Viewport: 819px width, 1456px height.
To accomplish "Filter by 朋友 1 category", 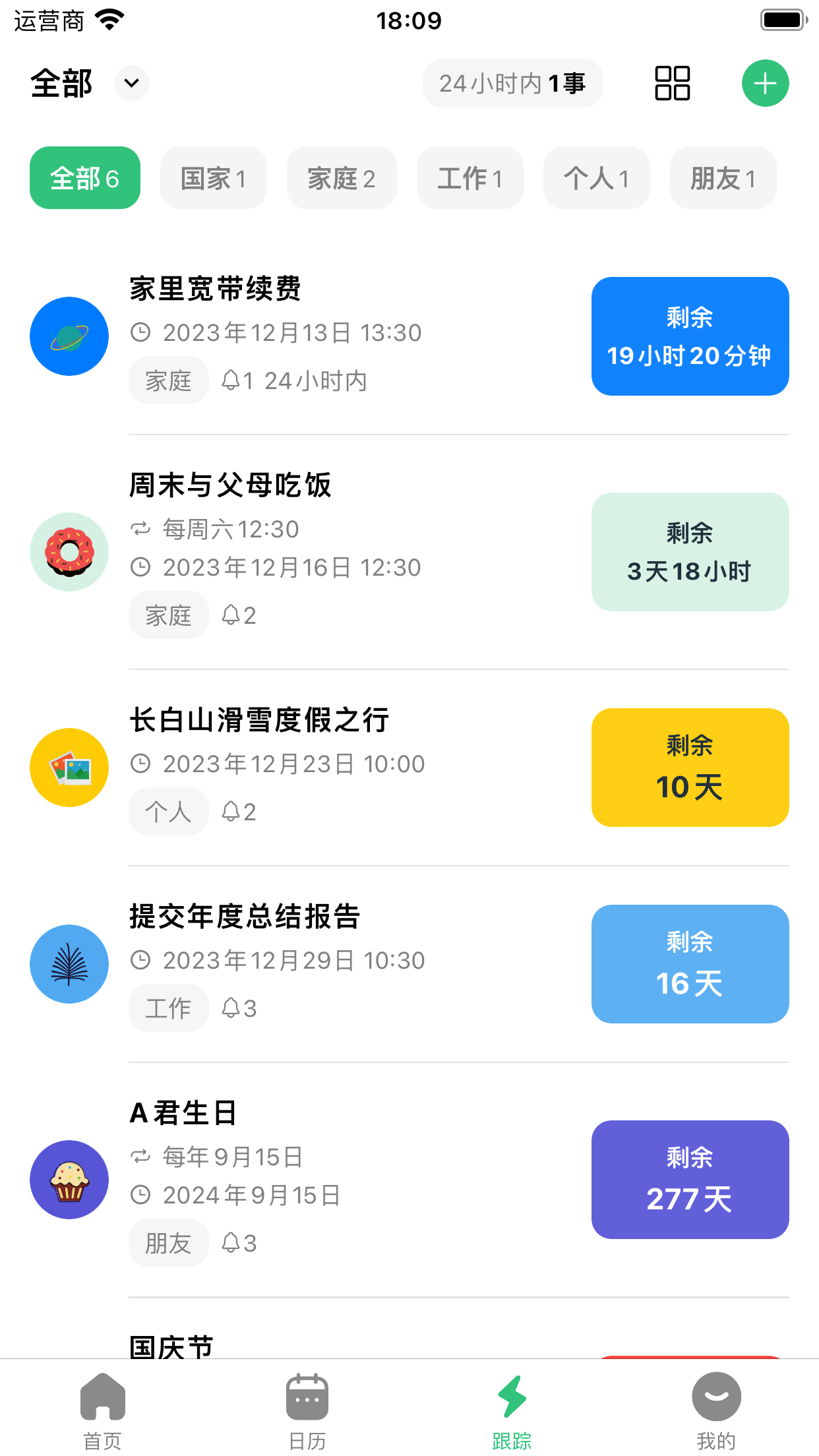I will tap(723, 178).
